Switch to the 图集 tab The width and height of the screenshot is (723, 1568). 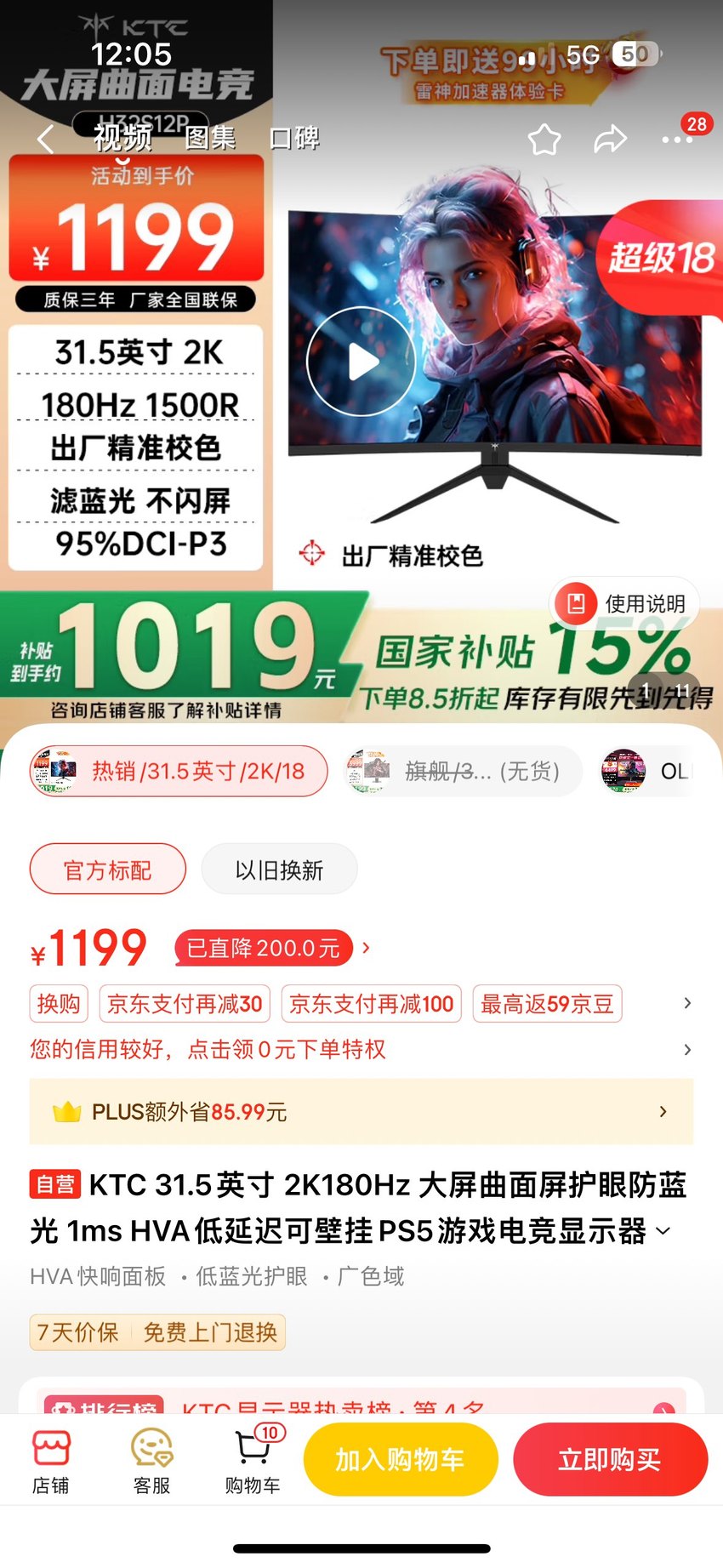point(210,138)
